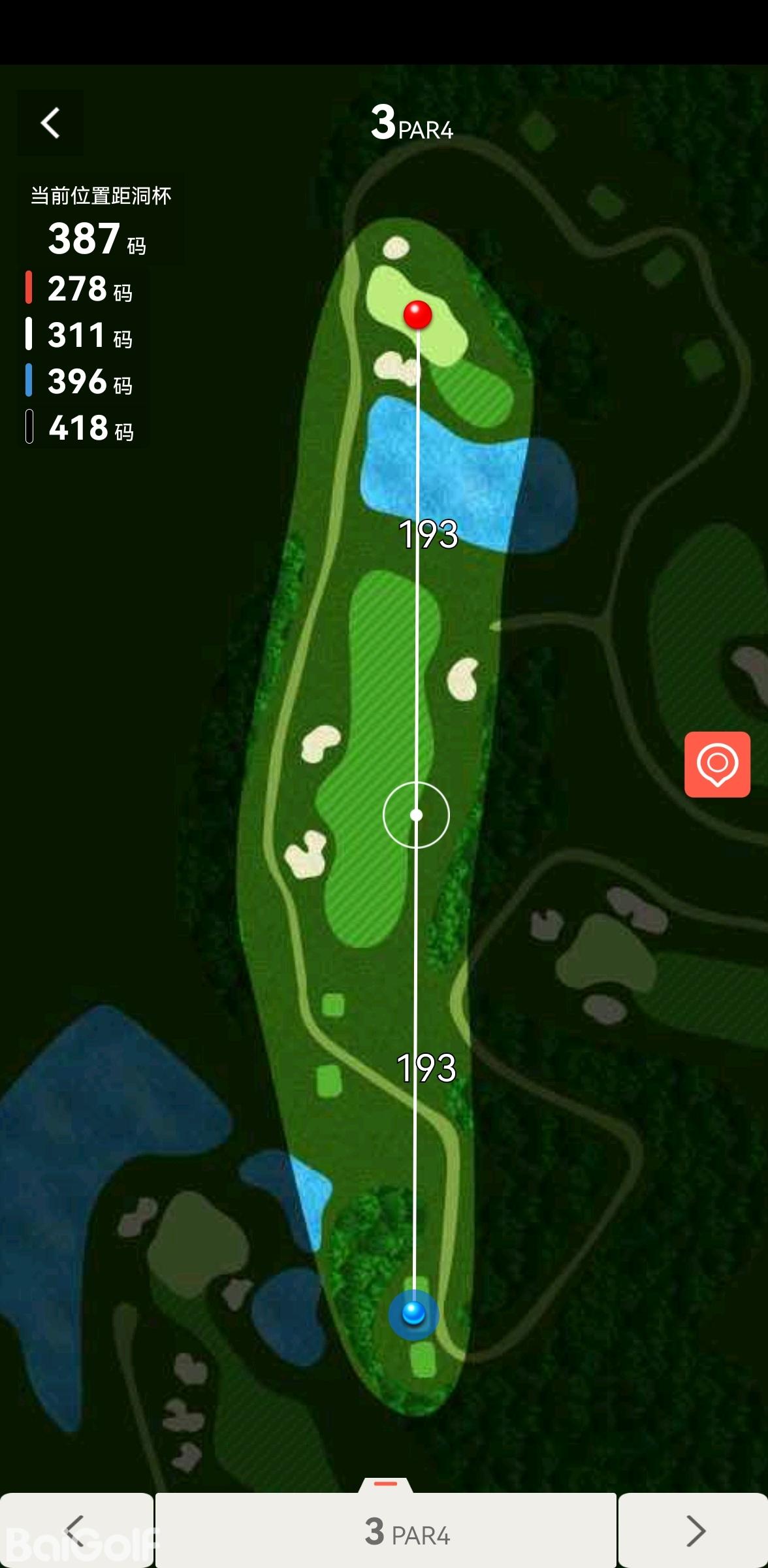The height and width of the screenshot is (1568, 768).
Task: Expand the bottom panel handle
Action: (x=385, y=1484)
